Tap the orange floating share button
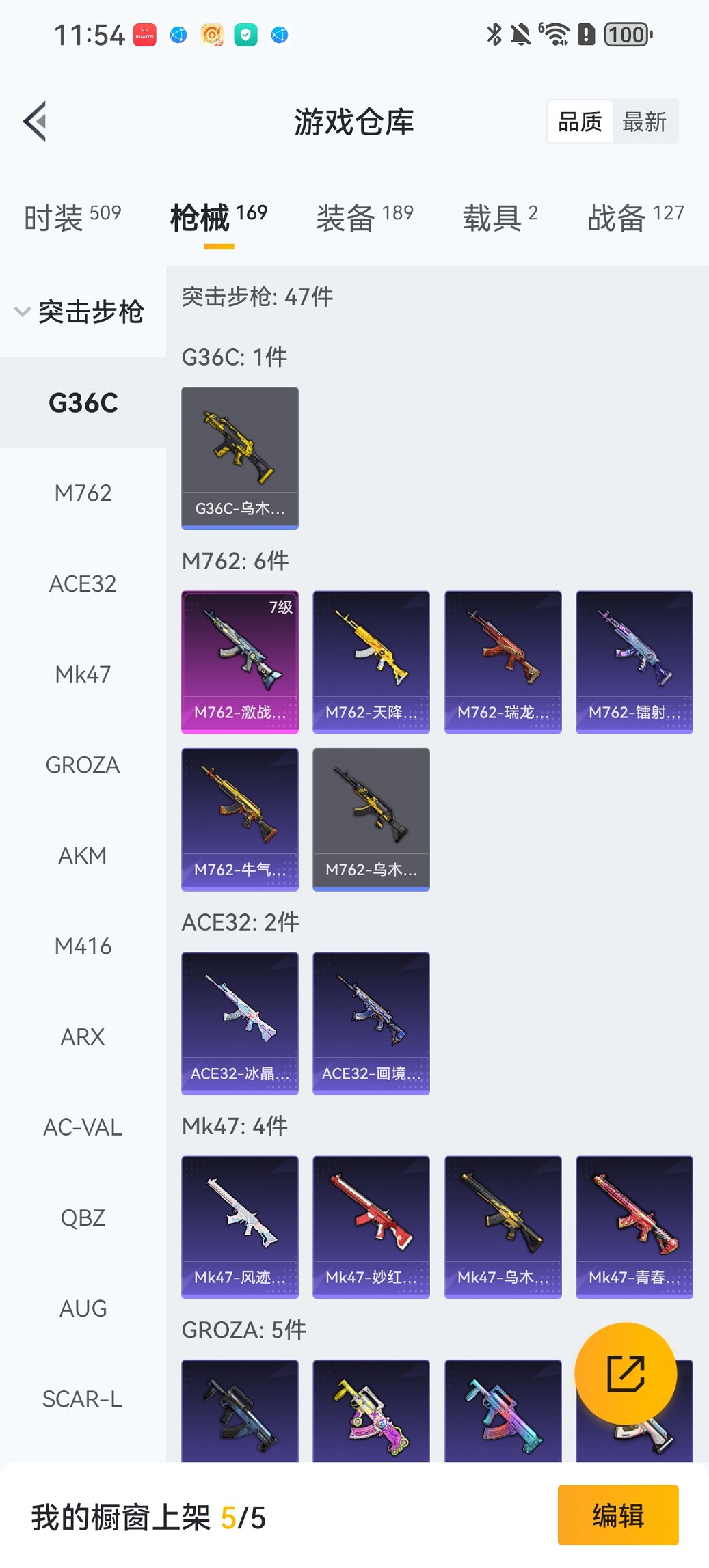This screenshot has width=709, height=1568. click(626, 1374)
